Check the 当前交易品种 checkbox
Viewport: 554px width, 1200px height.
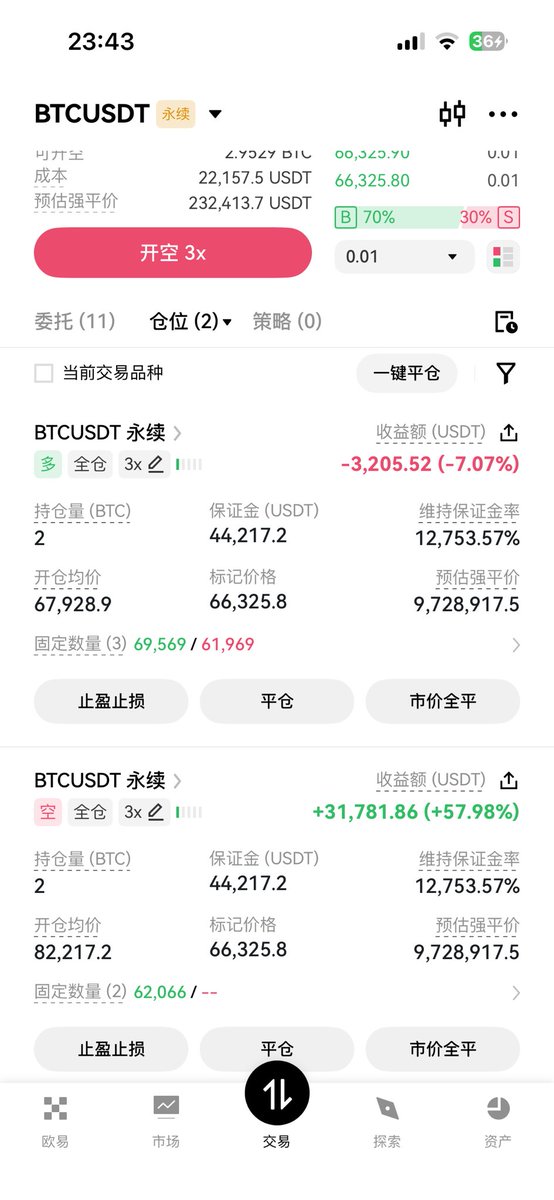click(x=43, y=373)
